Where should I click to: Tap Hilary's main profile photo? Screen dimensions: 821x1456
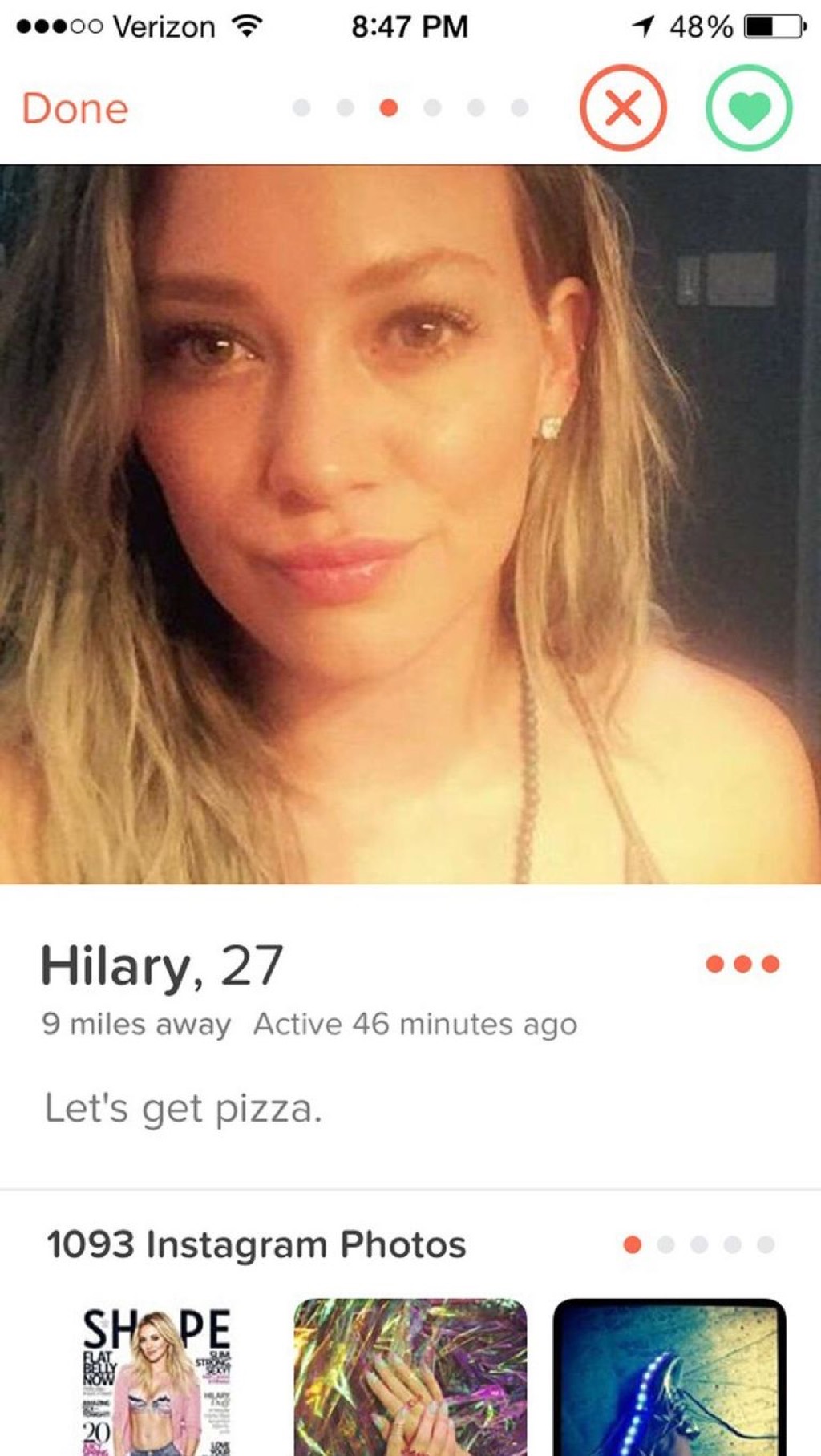tap(410, 524)
